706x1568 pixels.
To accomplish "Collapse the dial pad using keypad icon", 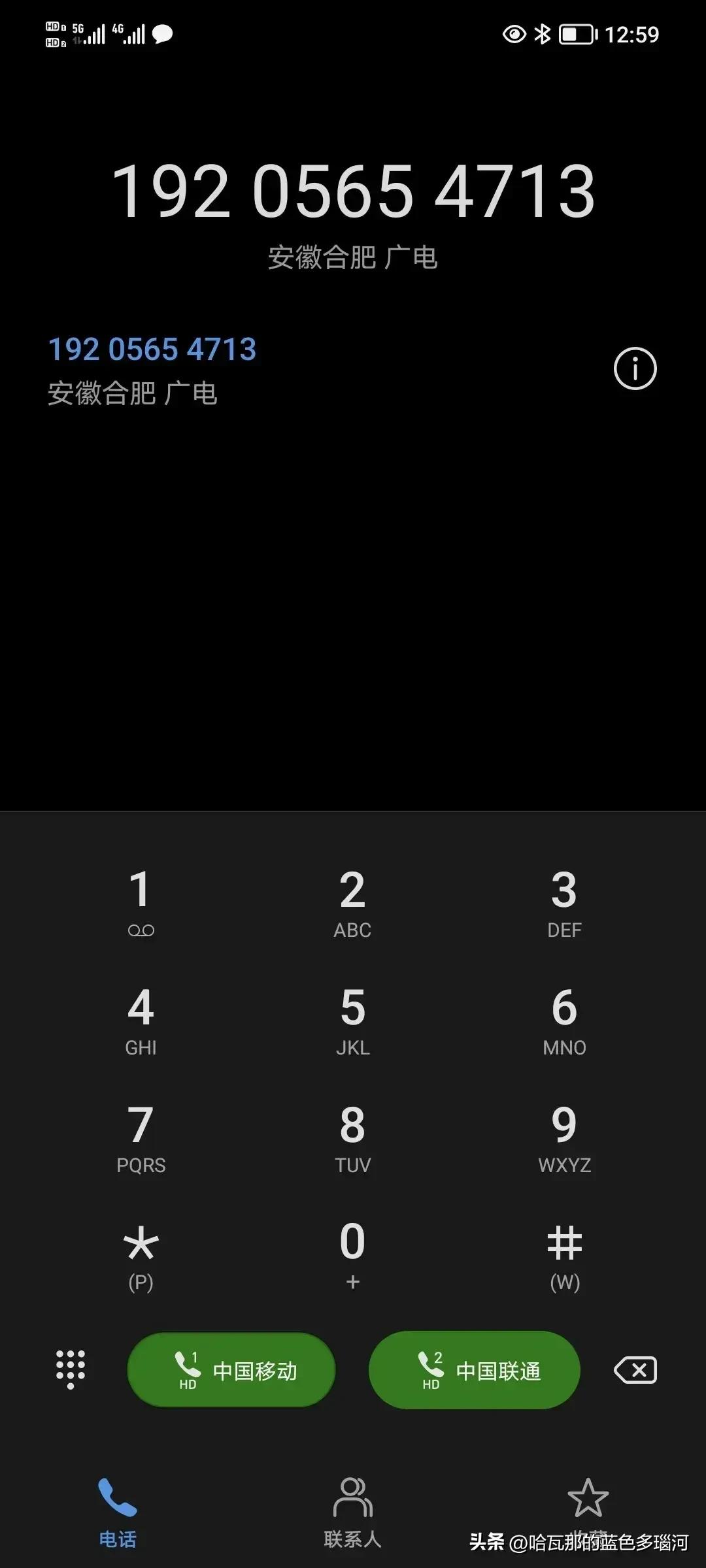I will (71, 1369).
